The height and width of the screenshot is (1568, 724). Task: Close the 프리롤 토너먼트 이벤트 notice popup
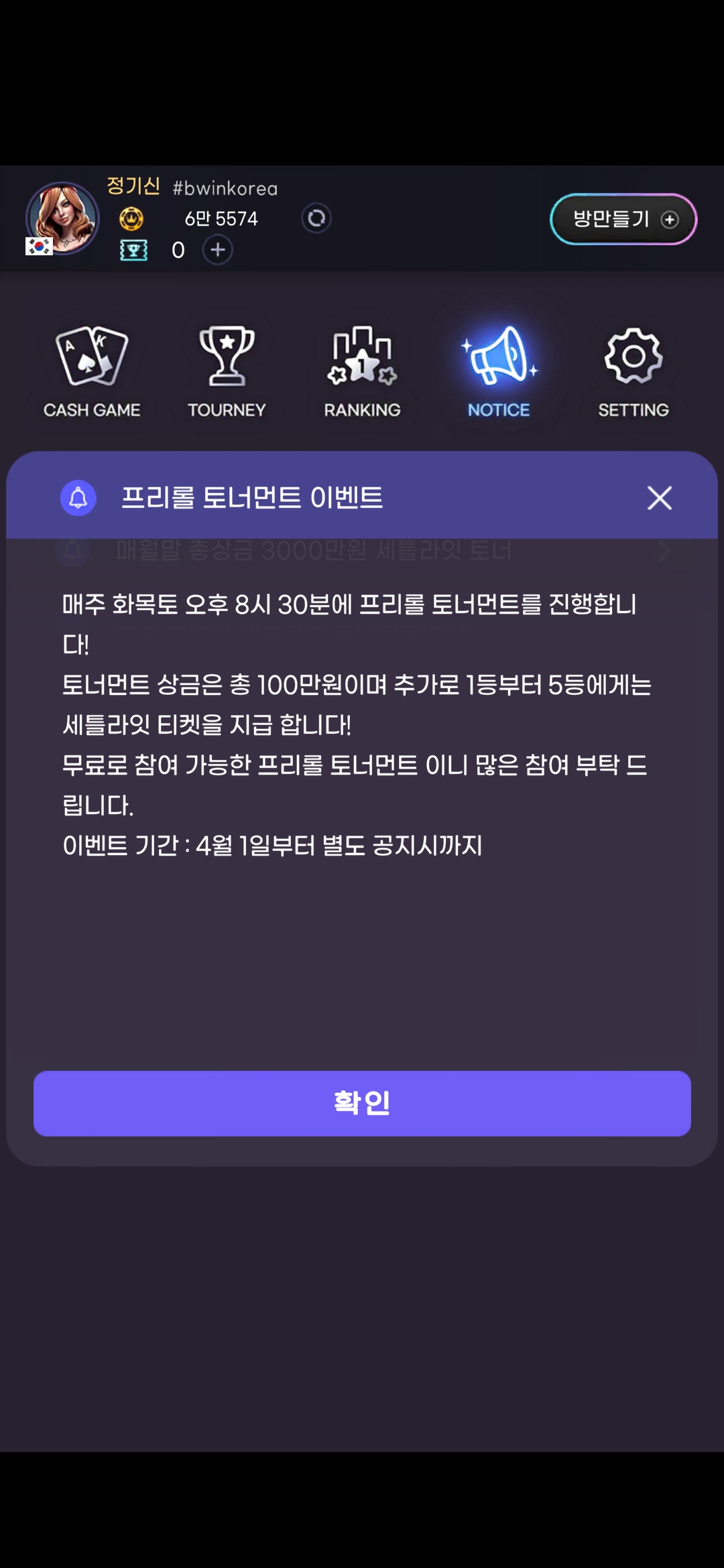coord(660,498)
